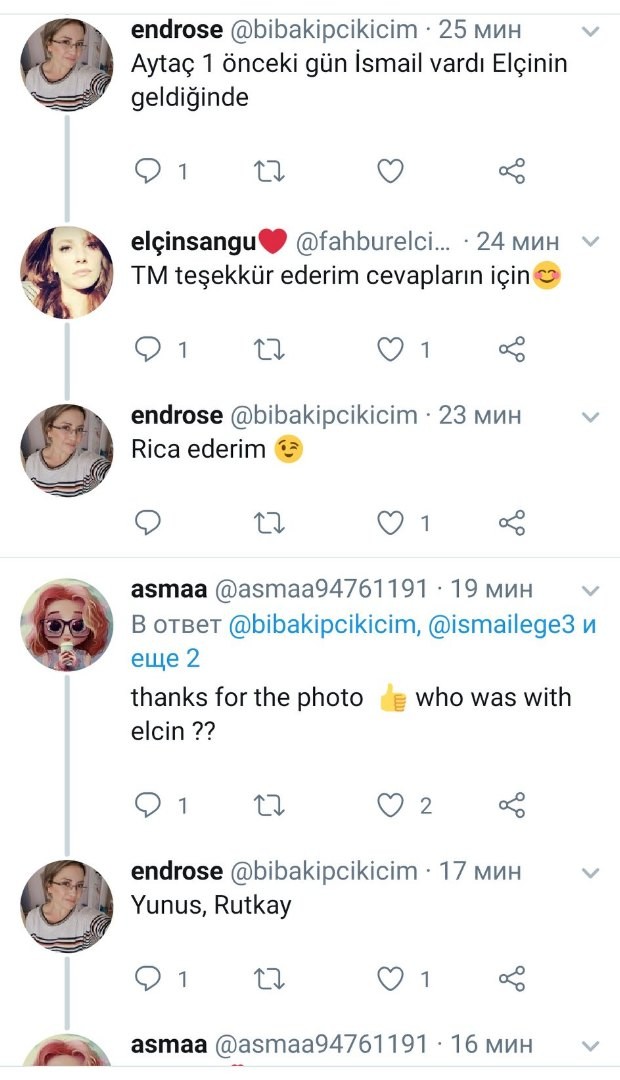This screenshot has width=620, height=1080.
Task: Open the @ismailege3 mention link
Action: tap(501, 626)
